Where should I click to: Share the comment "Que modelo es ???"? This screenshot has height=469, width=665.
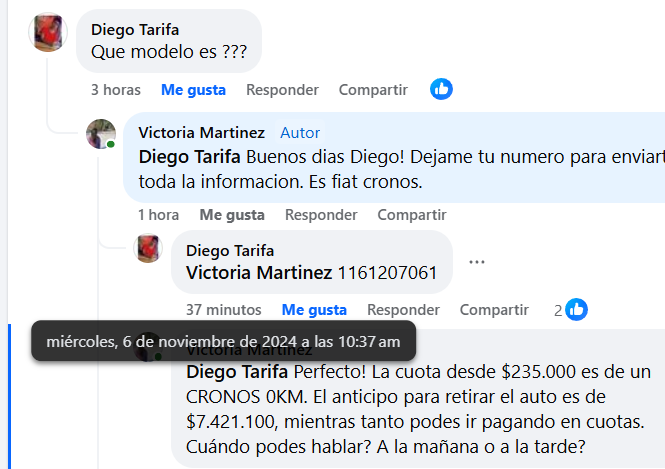[x=373, y=90]
